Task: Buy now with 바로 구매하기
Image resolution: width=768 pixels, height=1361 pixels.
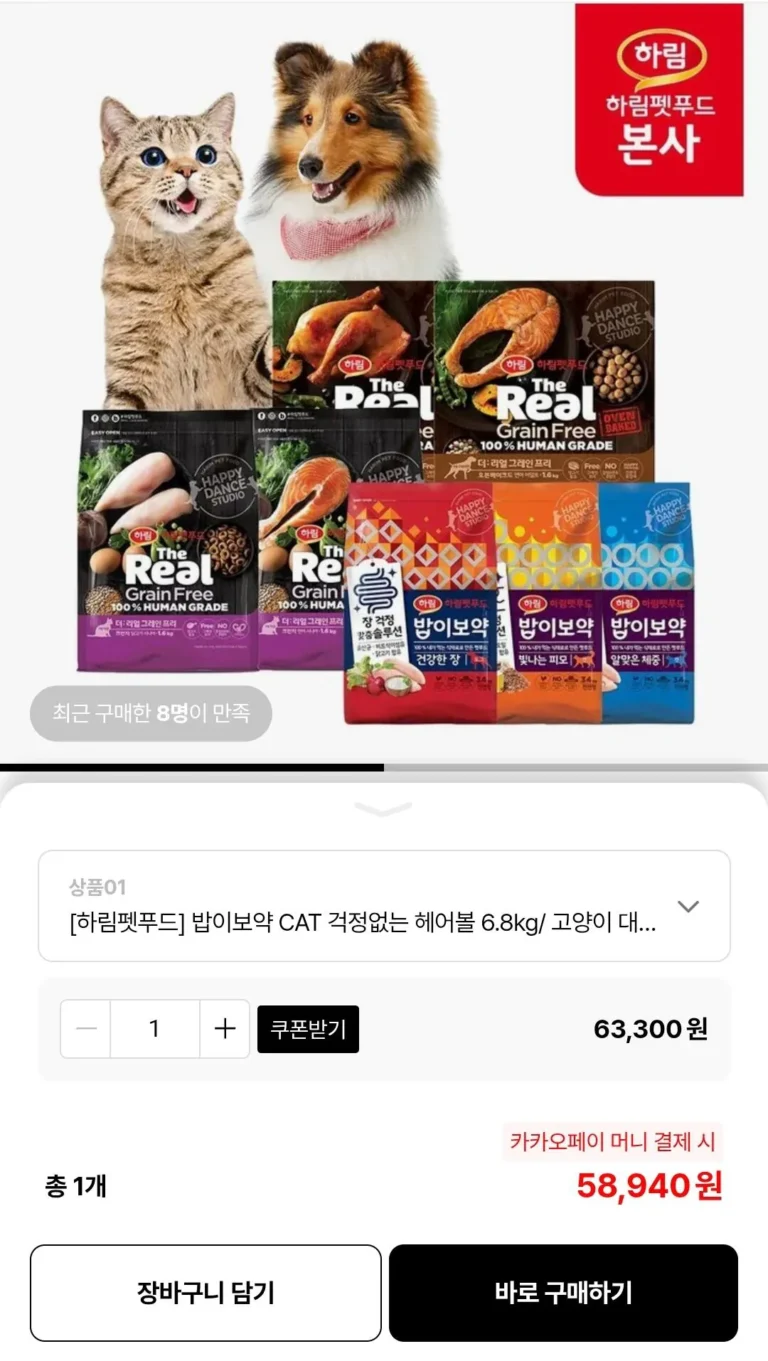Action: point(563,1292)
